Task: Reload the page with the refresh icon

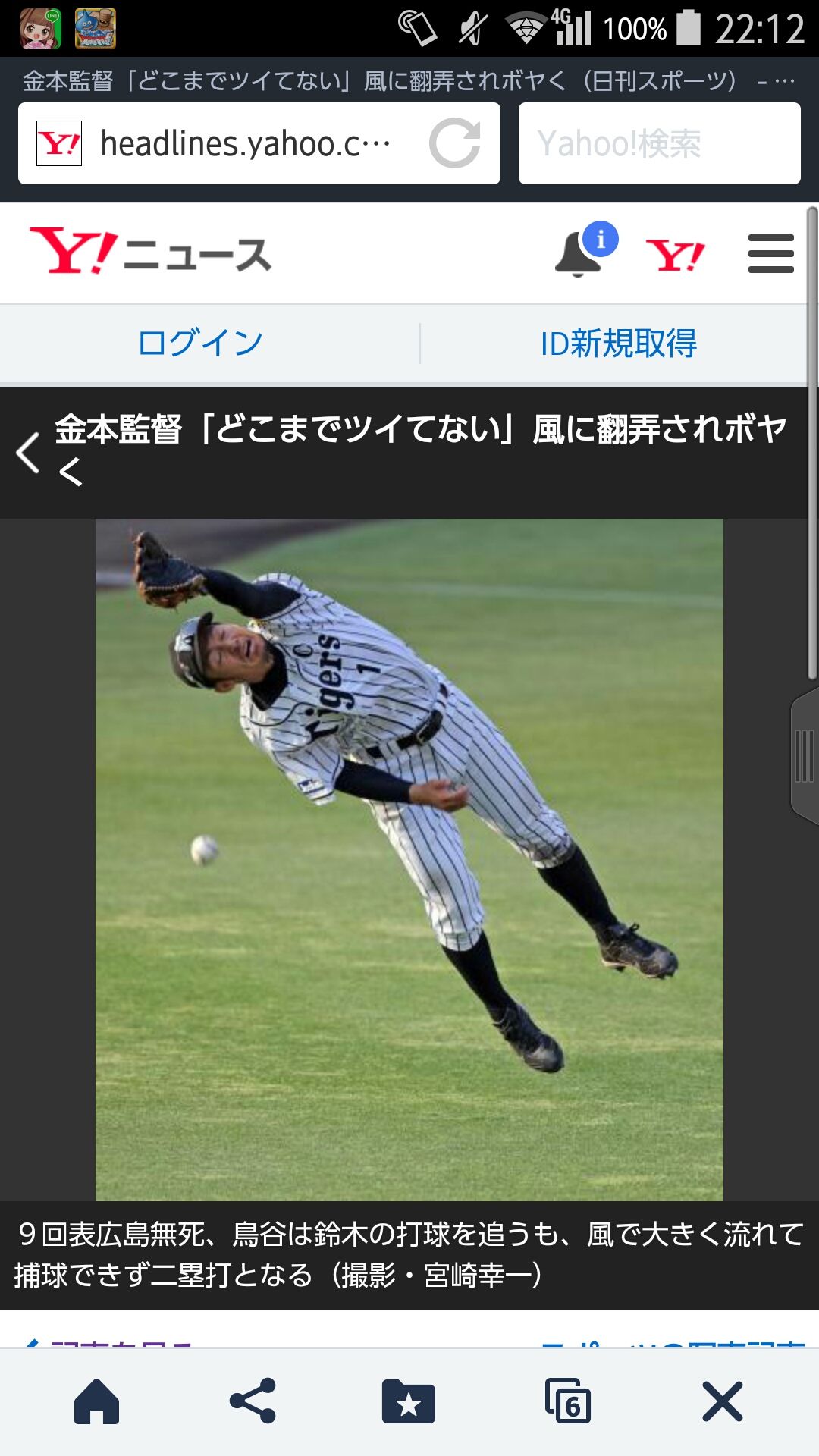Action: click(455, 143)
